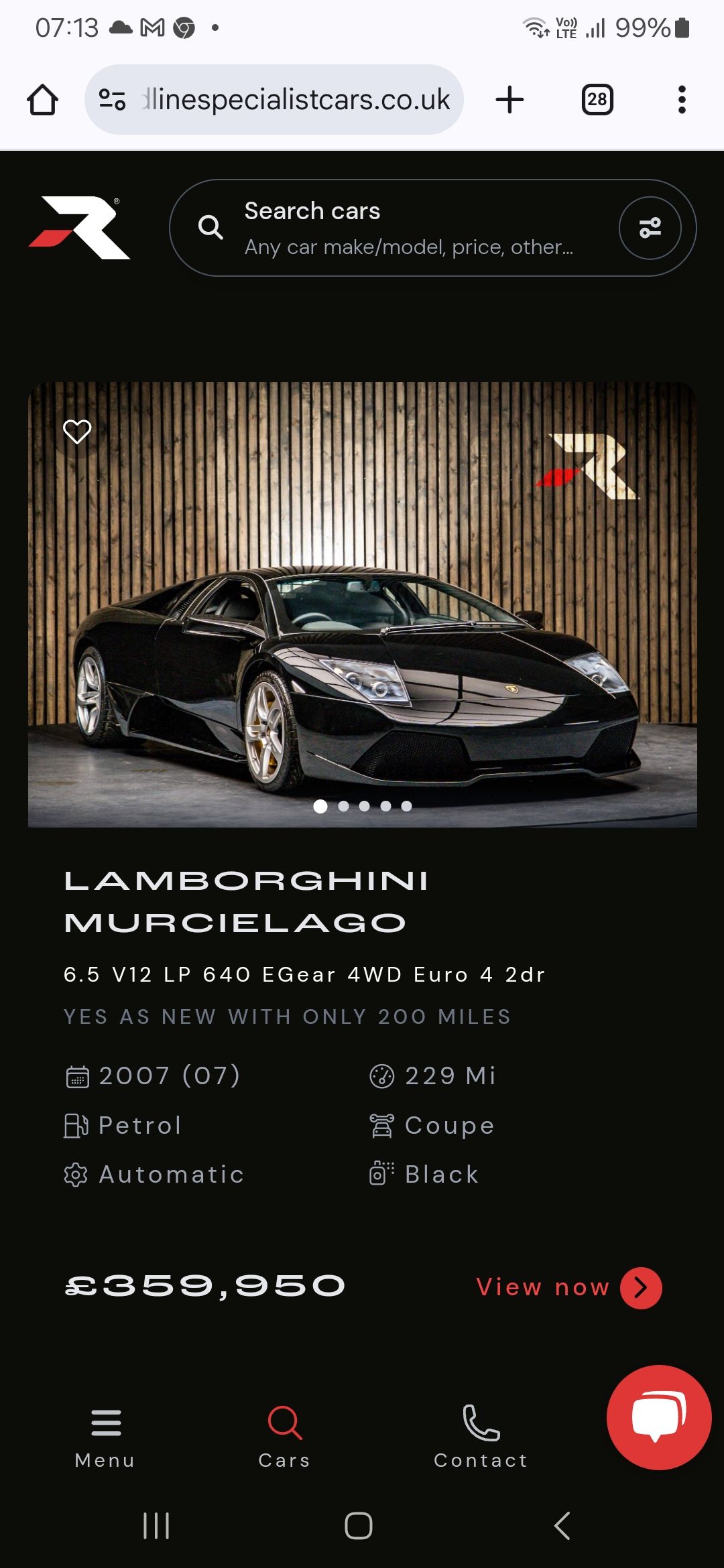Image resolution: width=724 pixels, height=1568 pixels.
Task: Favourite the Lamborghini Murcielago with the heart
Action: point(77,432)
